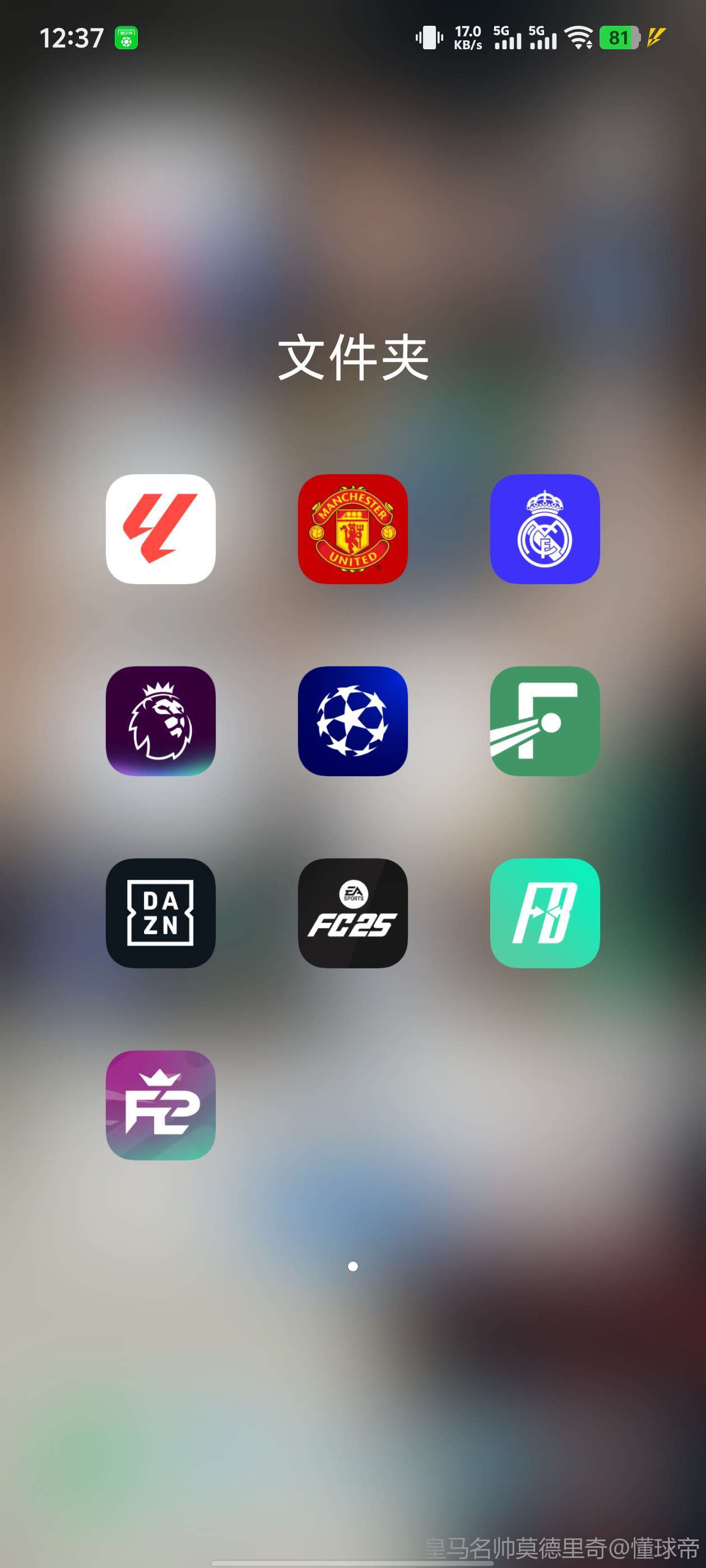Open the Premier League app
The image size is (706, 1568).
point(160,721)
